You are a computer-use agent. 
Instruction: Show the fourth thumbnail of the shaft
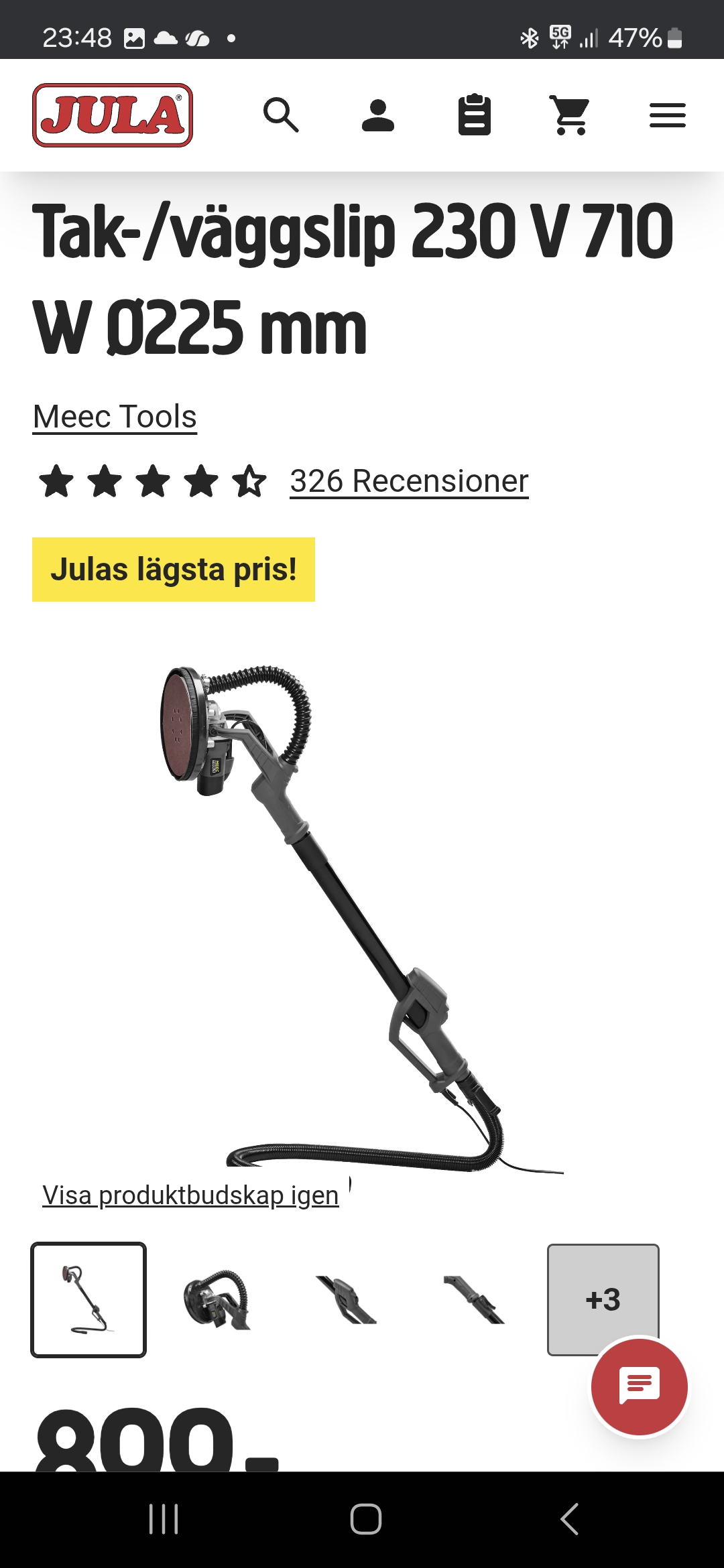pos(474,1300)
